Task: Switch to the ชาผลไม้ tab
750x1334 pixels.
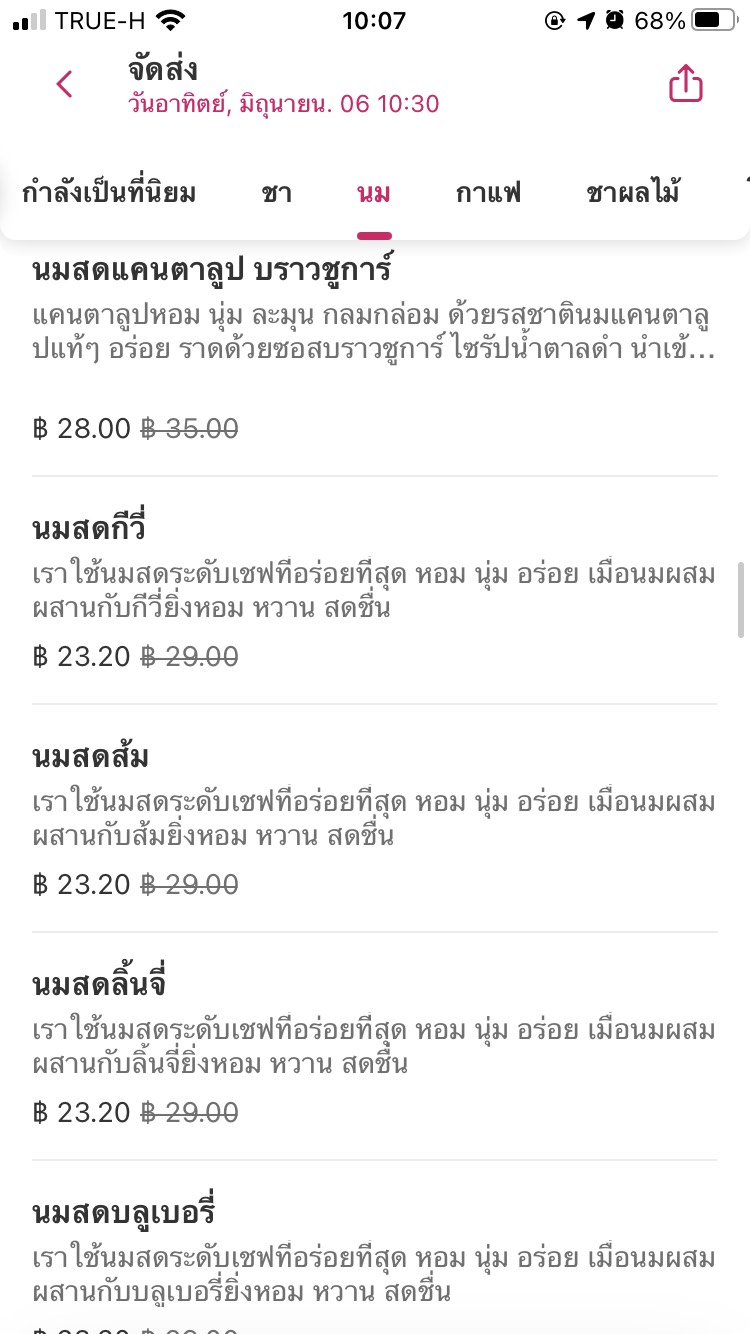Action: tap(633, 193)
